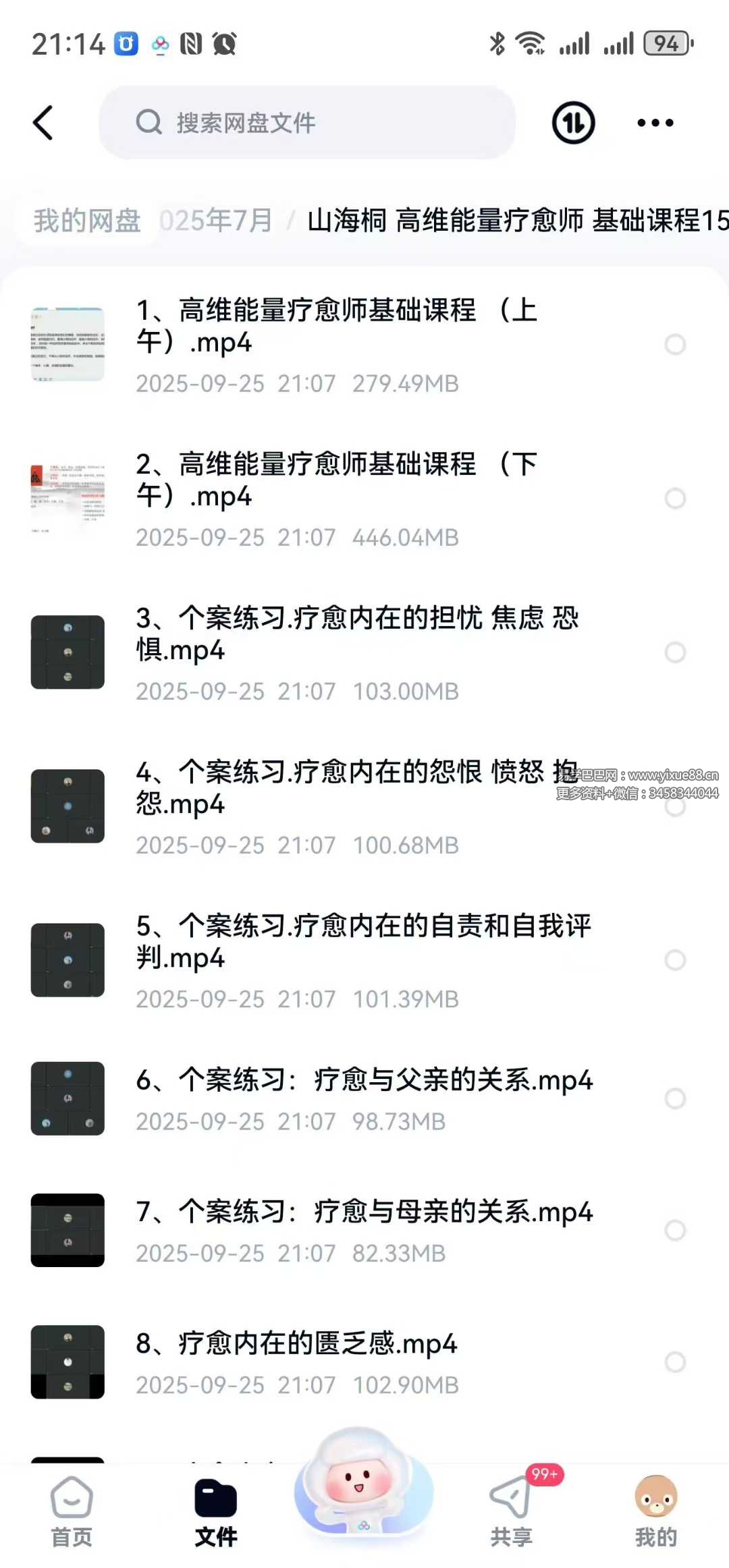
Task: Select the circle beside the 下午 course video
Action: tap(675, 499)
